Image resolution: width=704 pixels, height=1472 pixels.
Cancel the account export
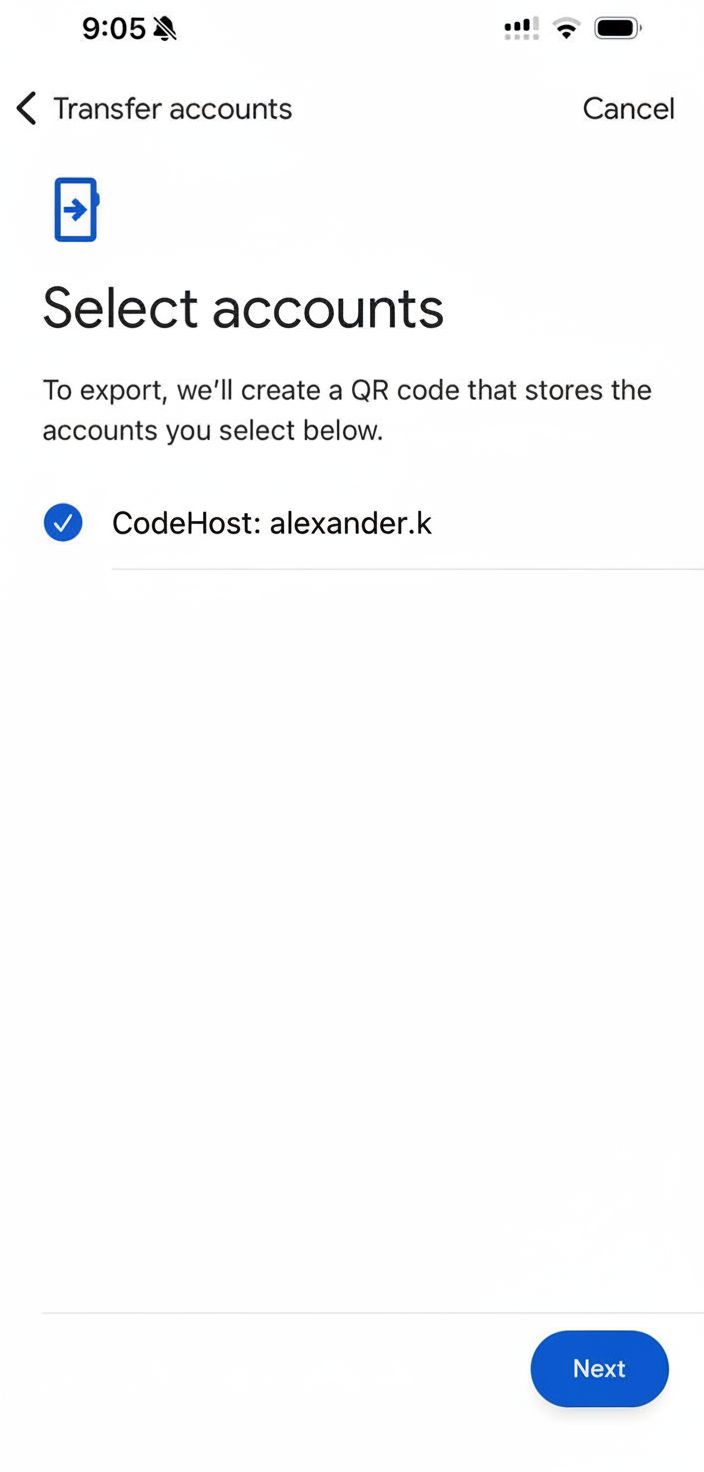628,108
